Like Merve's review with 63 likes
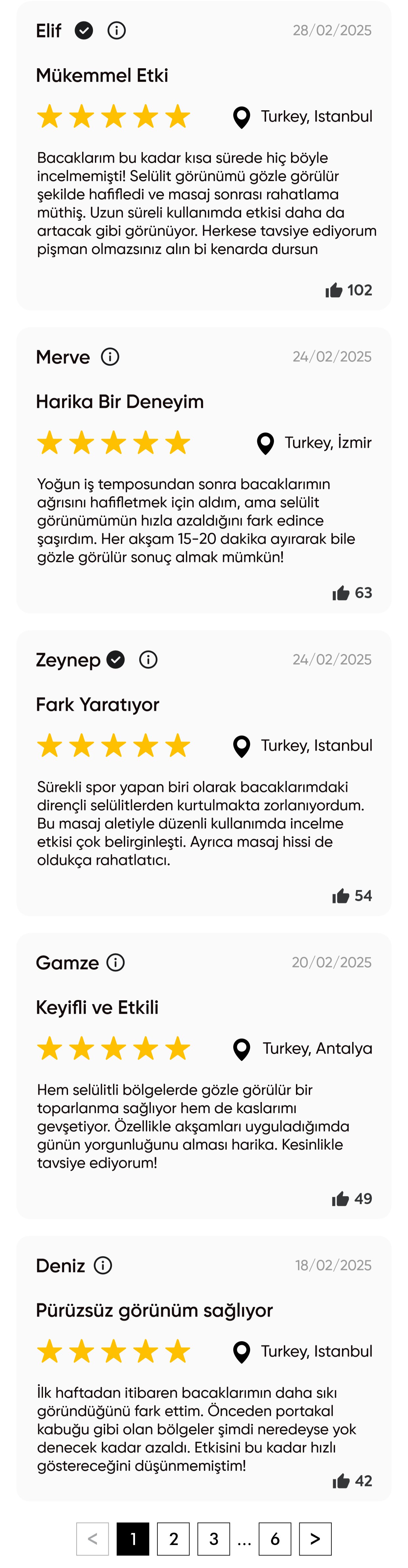The height and width of the screenshot is (1568, 408). point(341,593)
